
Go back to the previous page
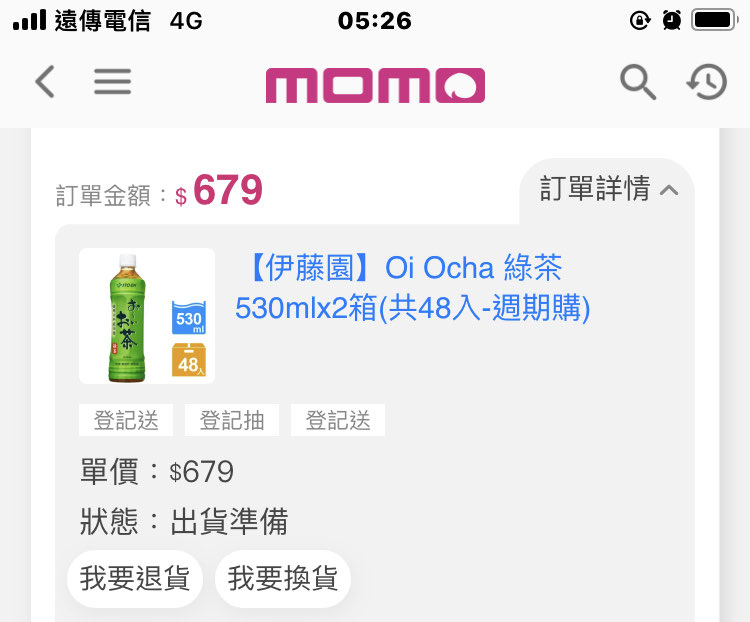[44, 82]
